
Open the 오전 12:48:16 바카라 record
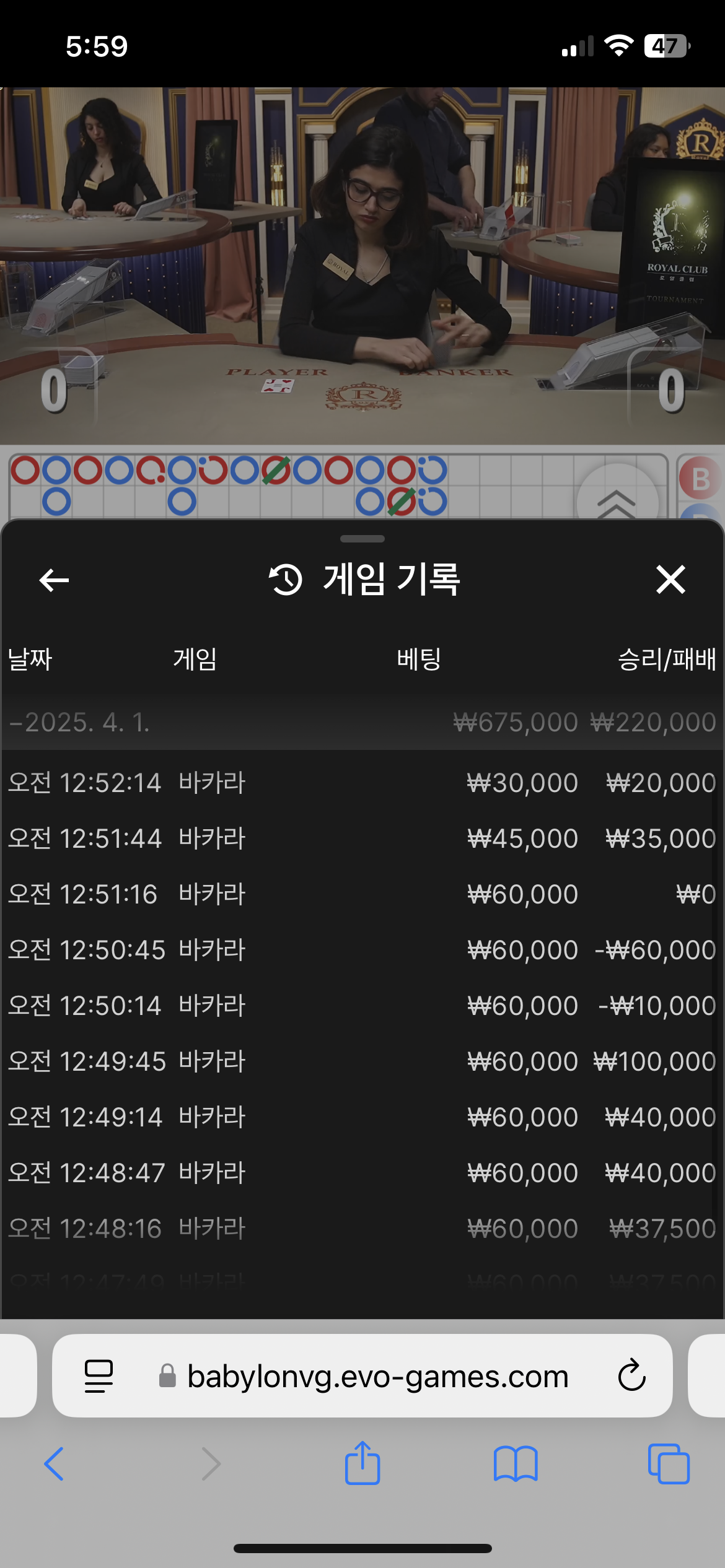click(362, 1229)
